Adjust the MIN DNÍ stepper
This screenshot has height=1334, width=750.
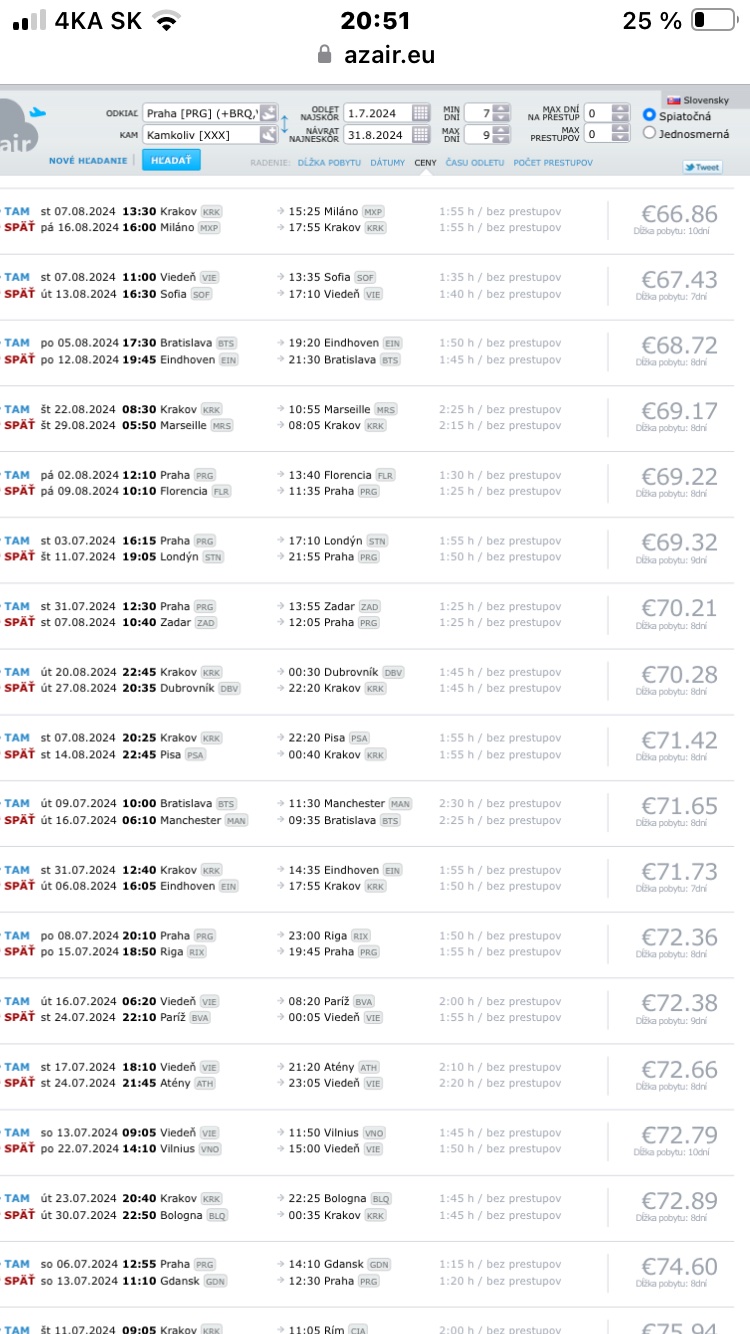click(501, 113)
